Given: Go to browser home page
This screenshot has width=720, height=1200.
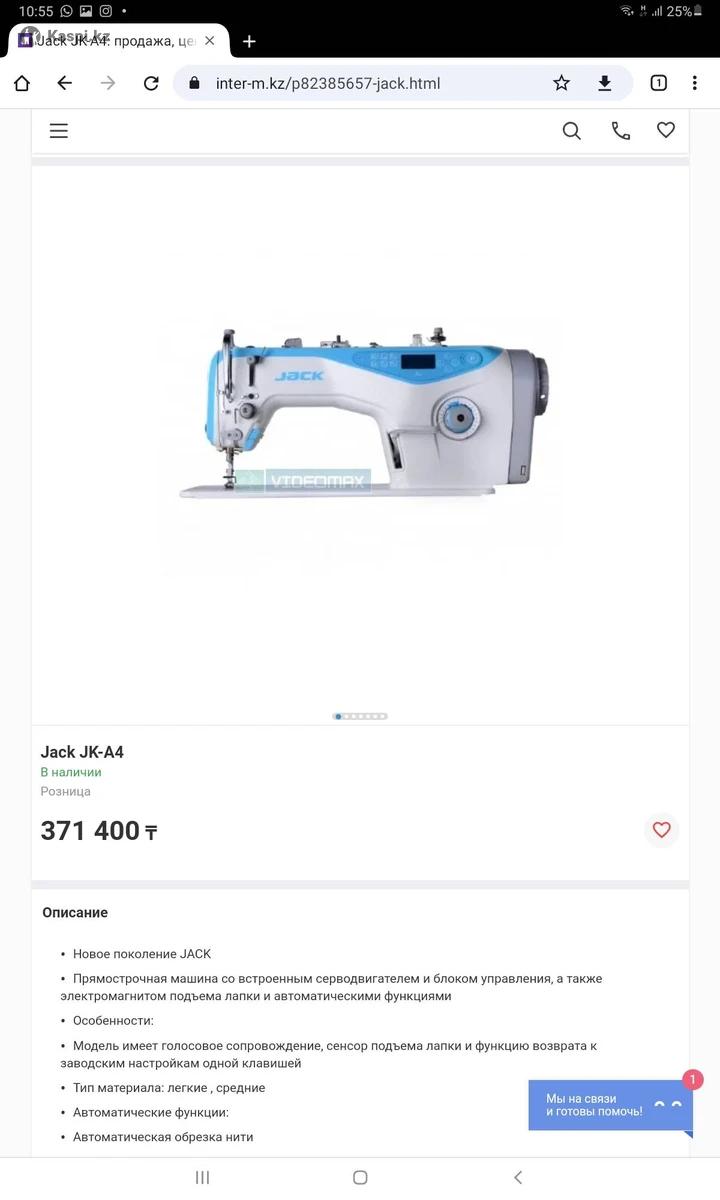Looking at the screenshot, I should (22, 83).
